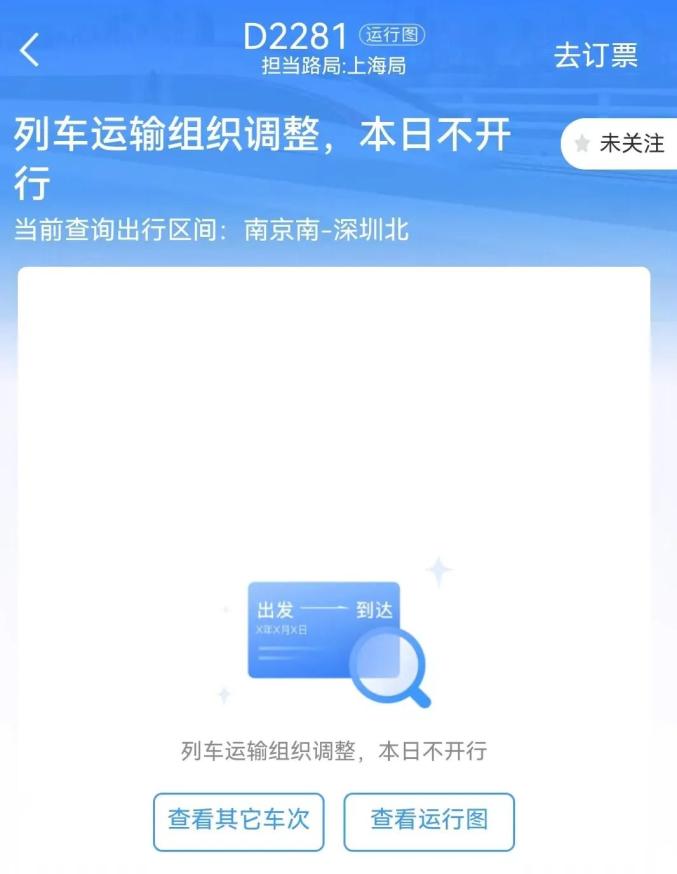Viewport: 677px width, 874px height.
Task: Follow this train via the 未关注 star
Action: click(620, 144)
